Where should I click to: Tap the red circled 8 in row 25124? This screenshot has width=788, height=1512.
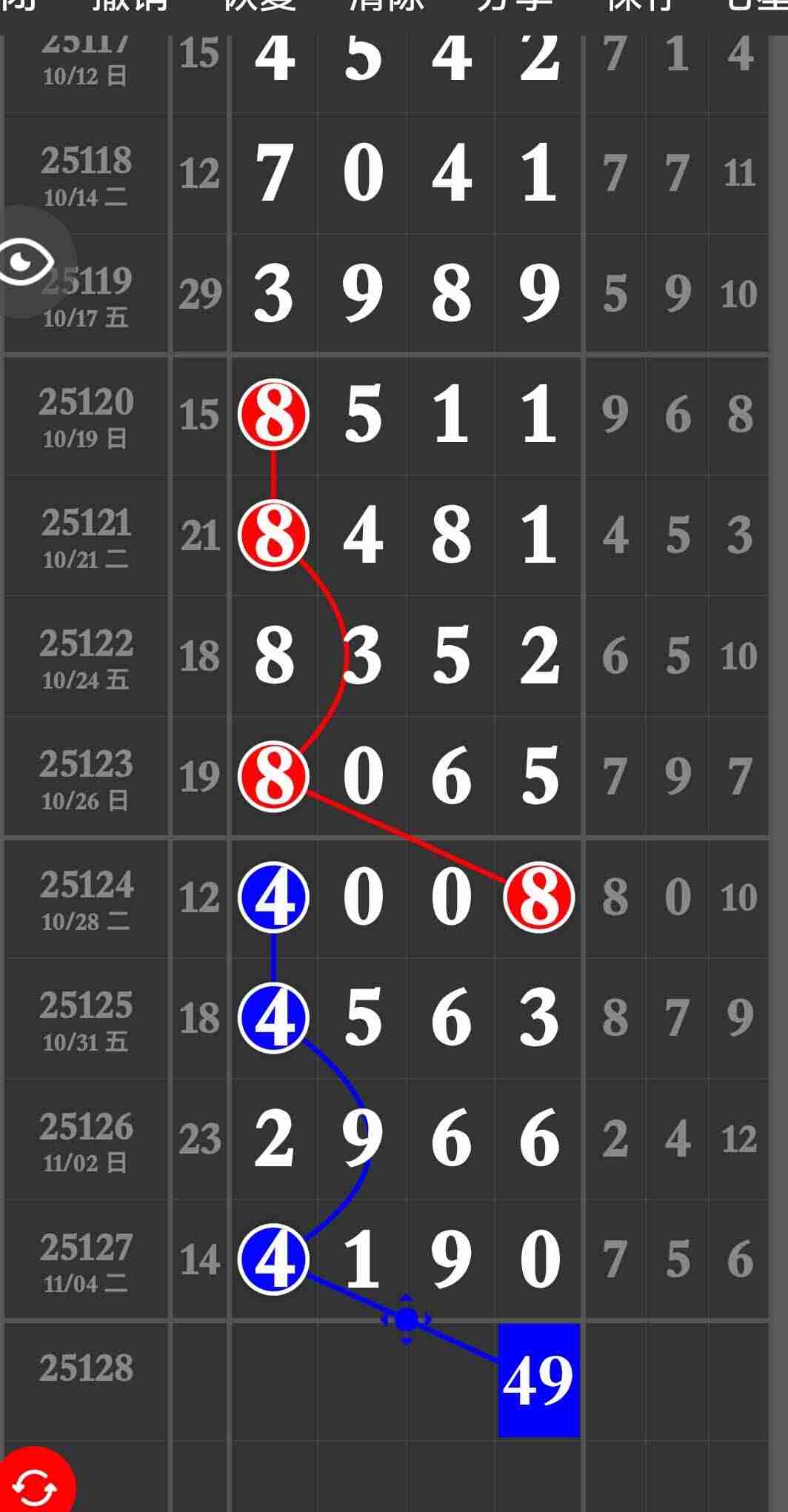[538, 897]
